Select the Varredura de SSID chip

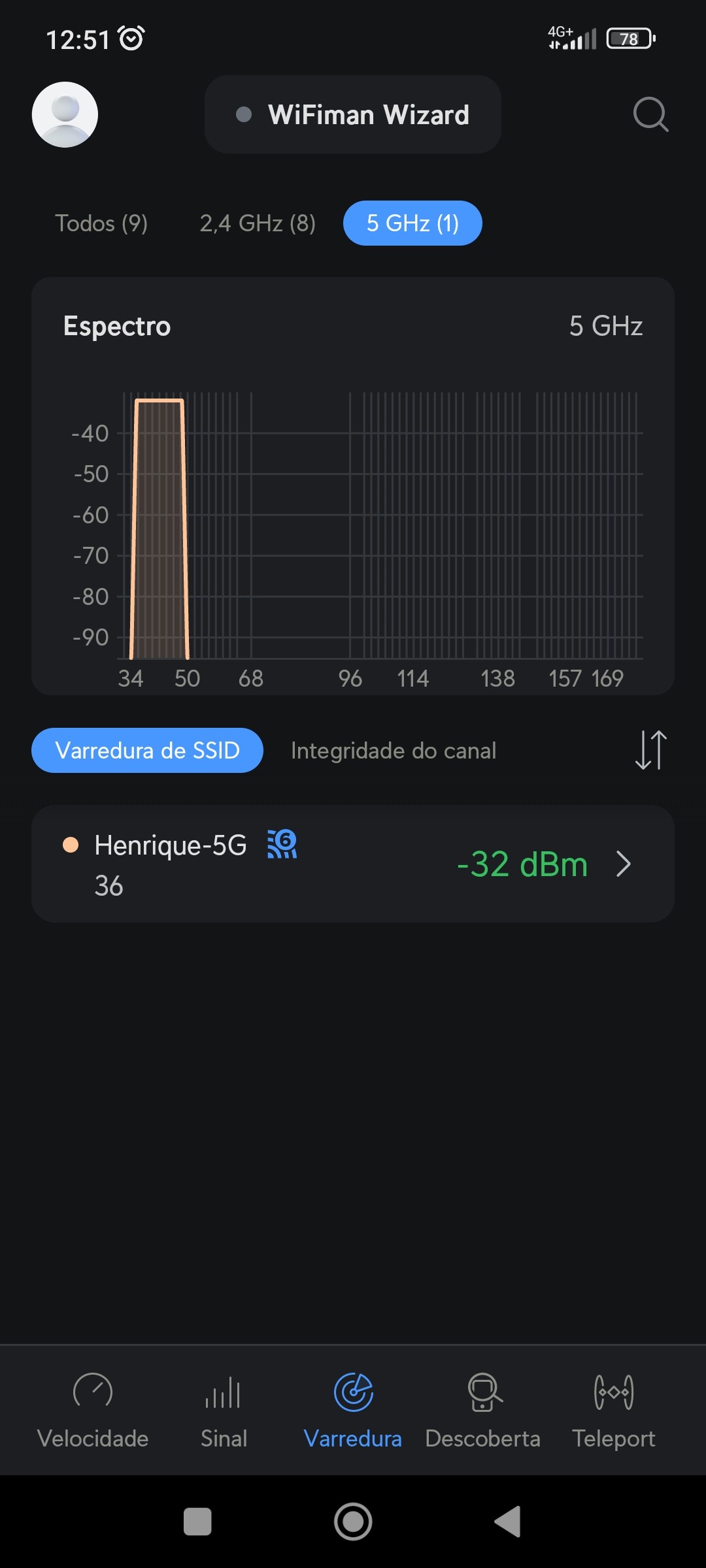(x=147, y=751)
